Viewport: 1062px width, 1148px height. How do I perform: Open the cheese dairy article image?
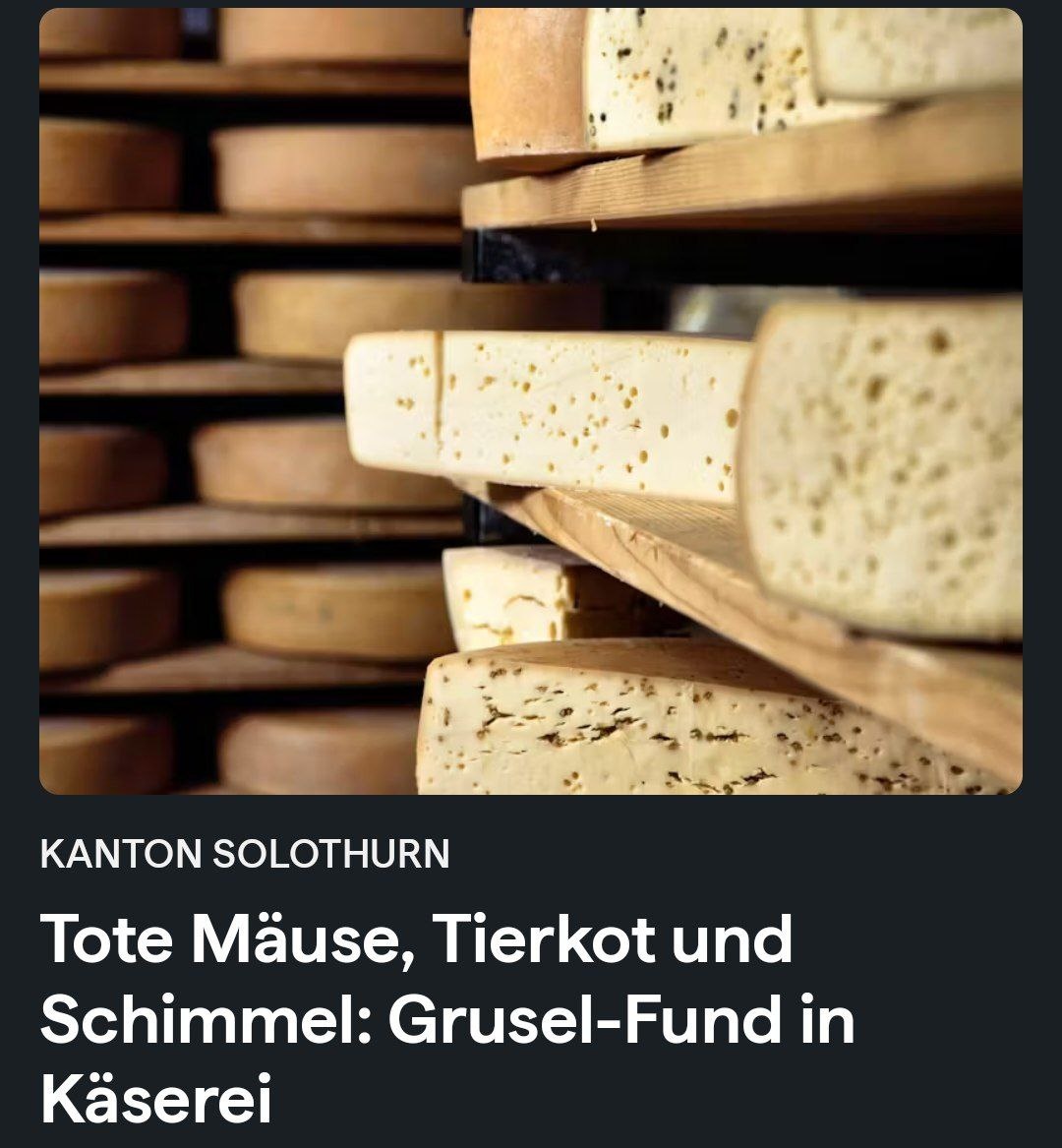531,400
